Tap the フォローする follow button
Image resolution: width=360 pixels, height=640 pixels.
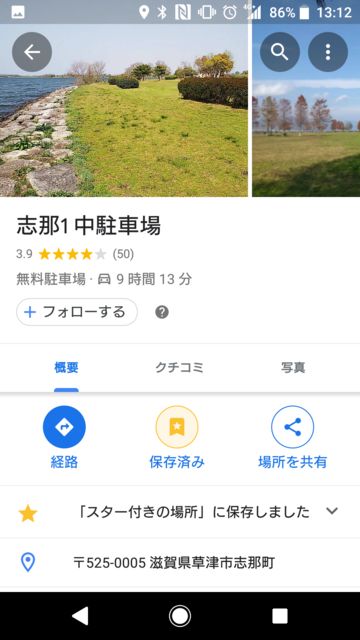[77, 312]
